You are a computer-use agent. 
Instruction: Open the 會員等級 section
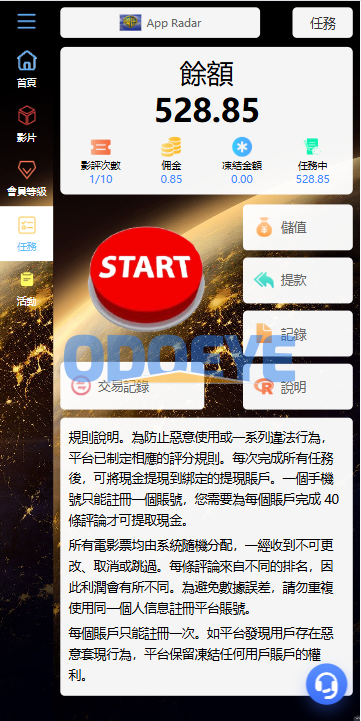tap(27, 178)
